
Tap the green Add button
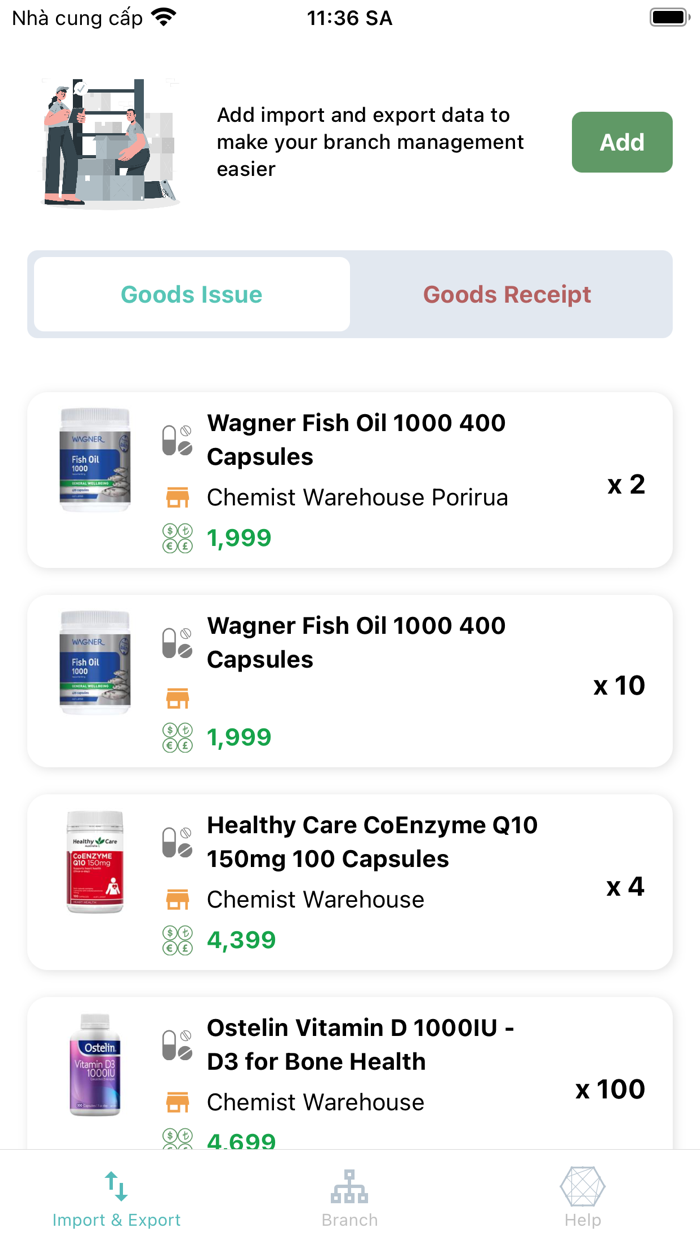pos(621,142)
